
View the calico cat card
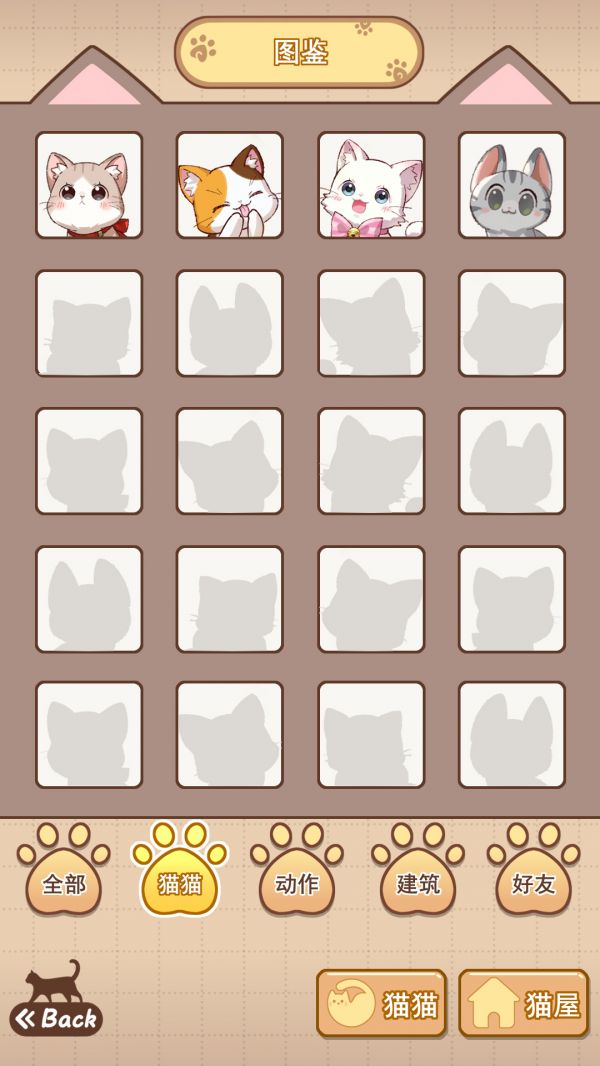coord(230,185)
